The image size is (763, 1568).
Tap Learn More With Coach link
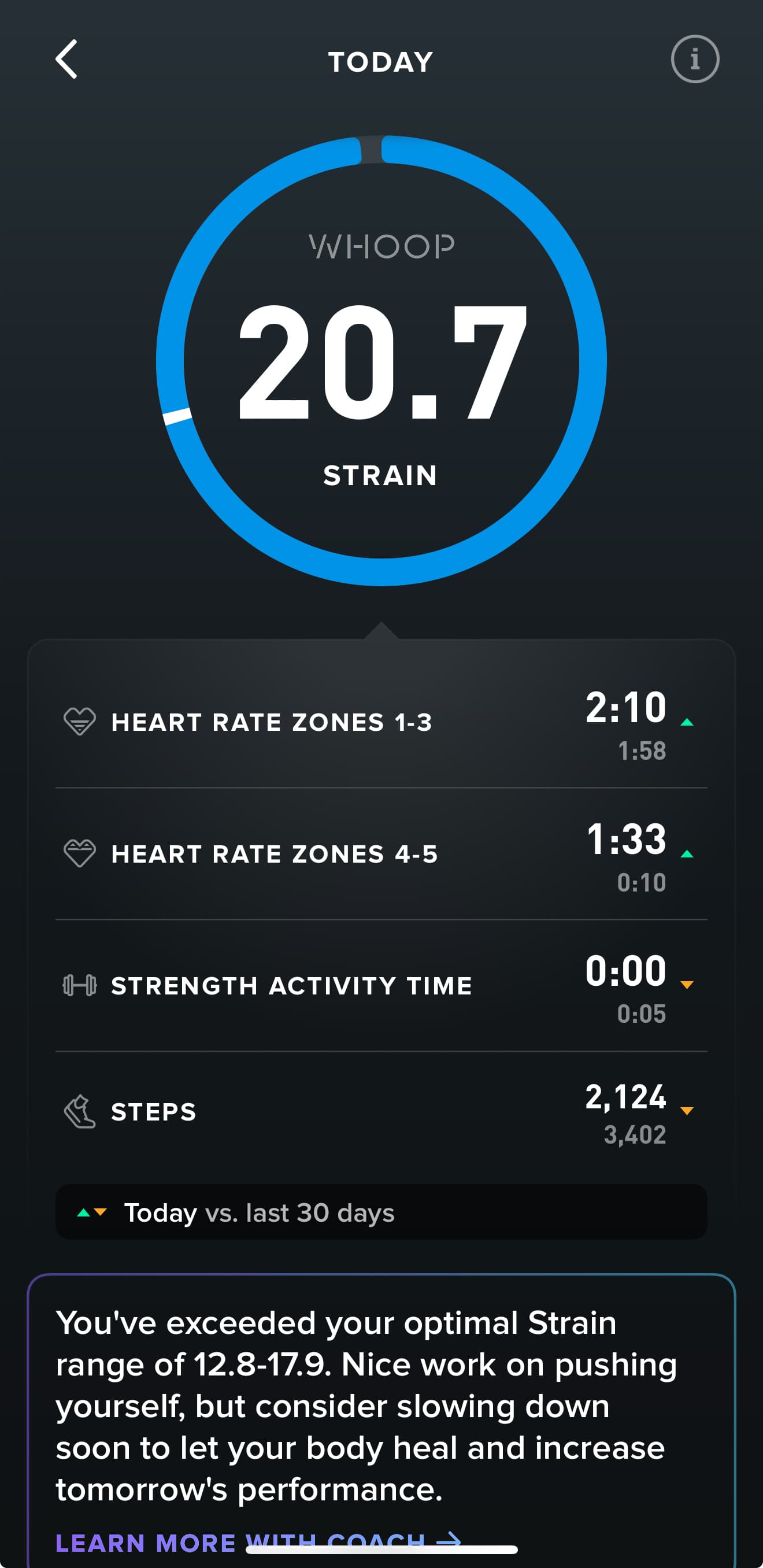[258, 1543]
